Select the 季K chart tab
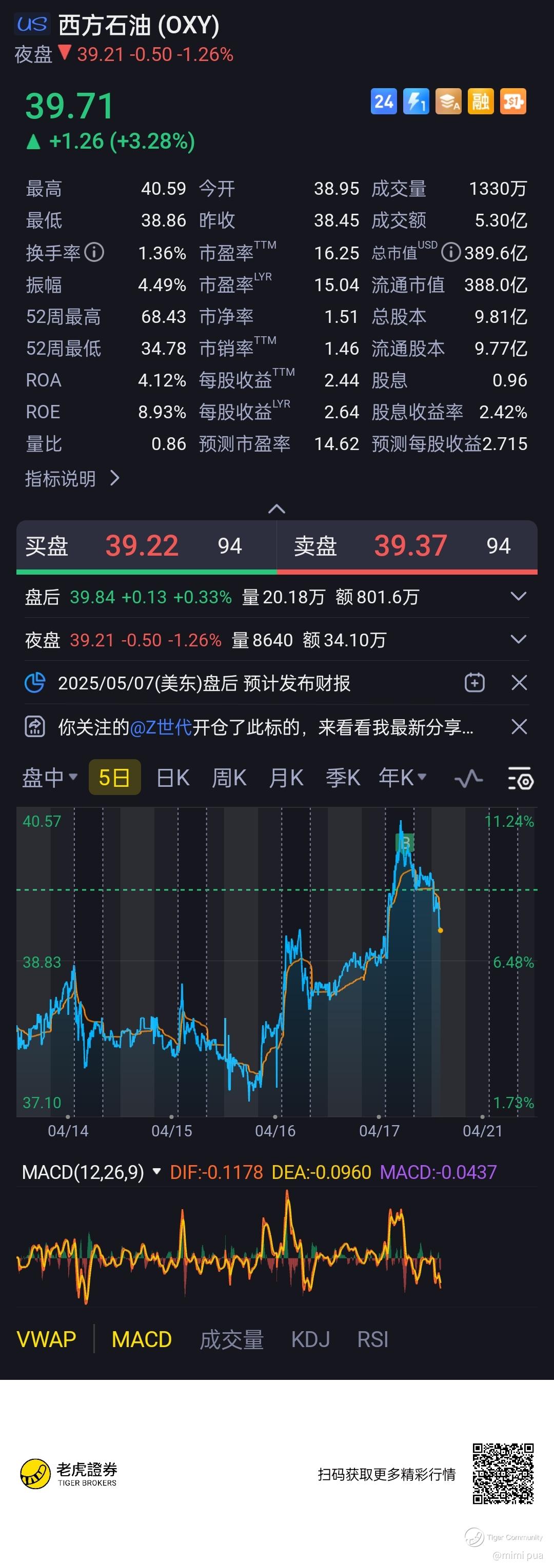Image resolution: width=554 pixels, height=1568 pixels. point(343,777)
